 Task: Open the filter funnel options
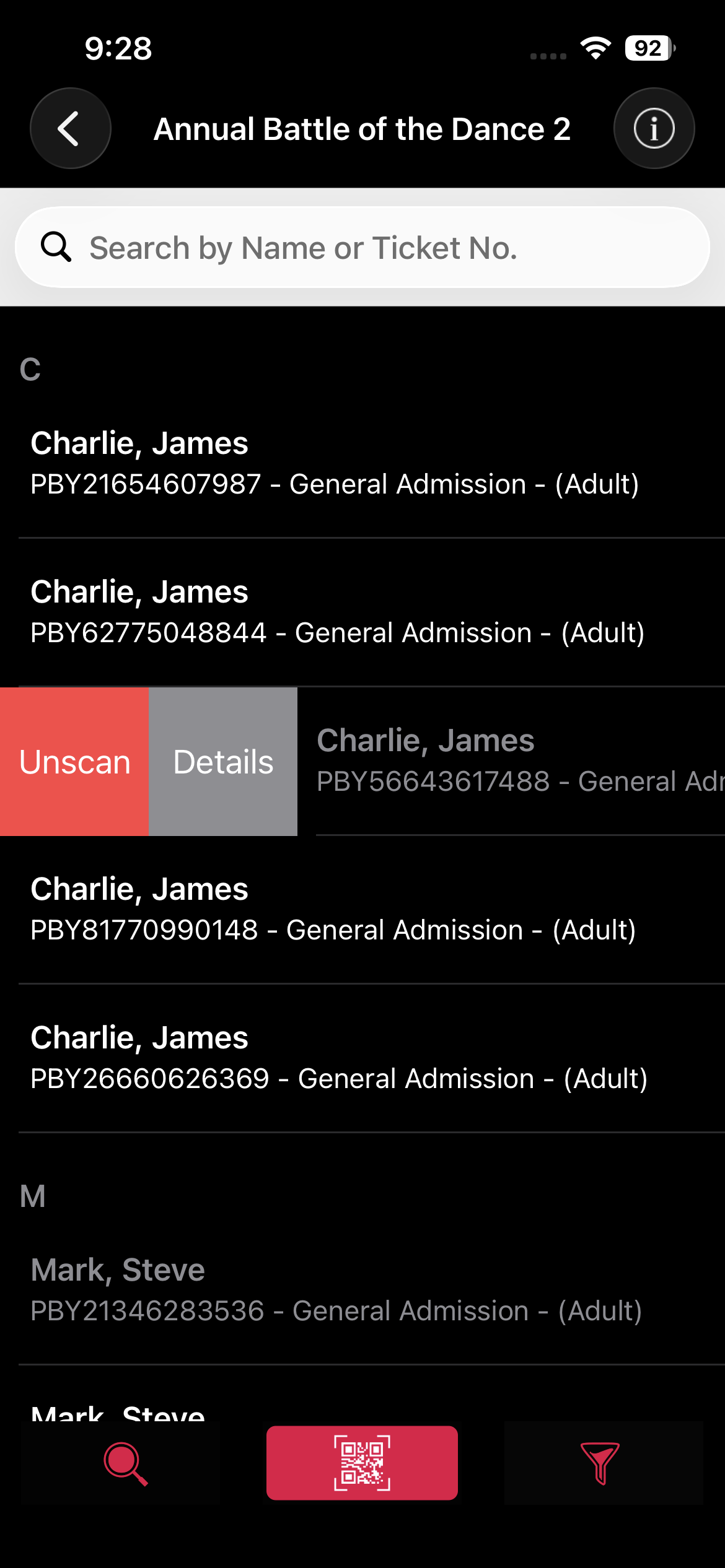pos(599,1463)
